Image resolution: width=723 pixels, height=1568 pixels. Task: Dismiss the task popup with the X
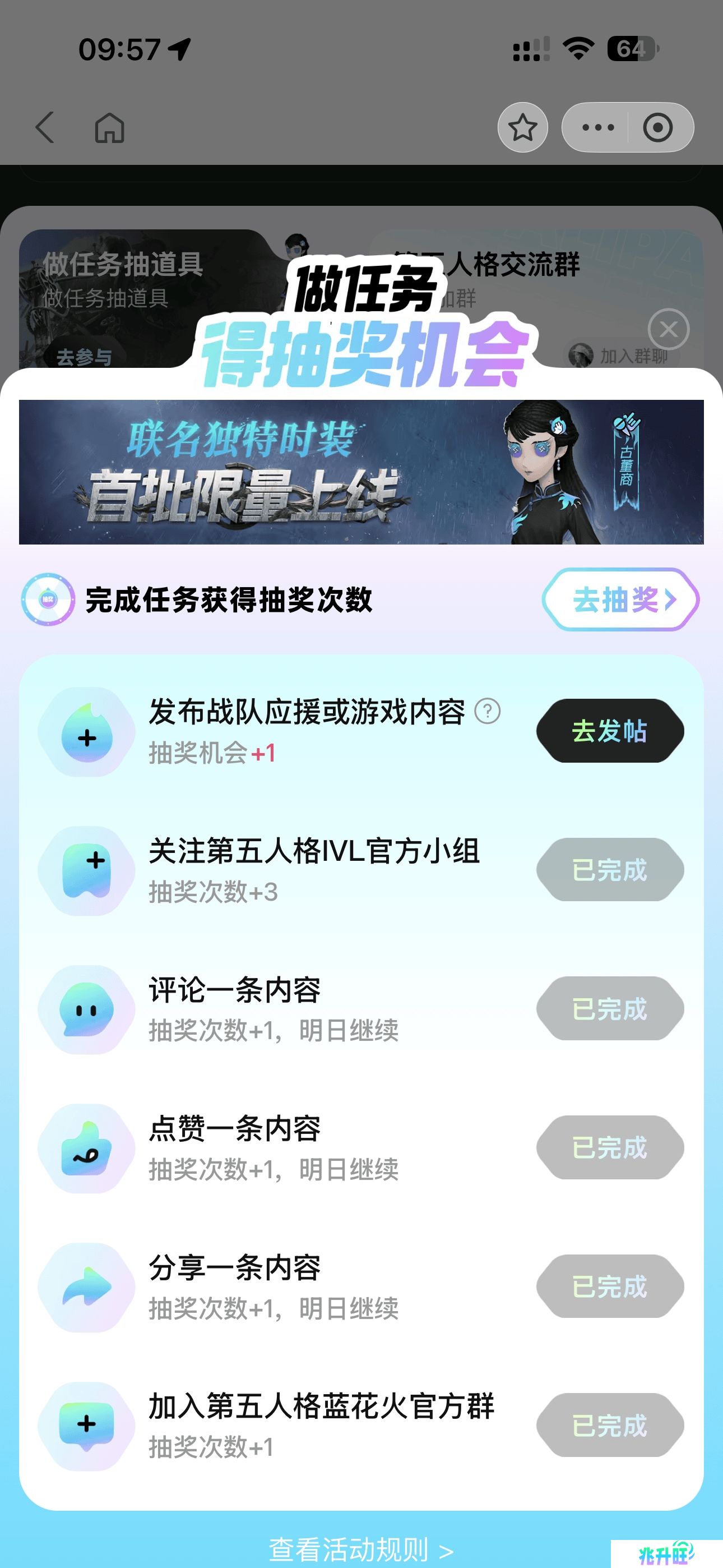click(668, 329)
